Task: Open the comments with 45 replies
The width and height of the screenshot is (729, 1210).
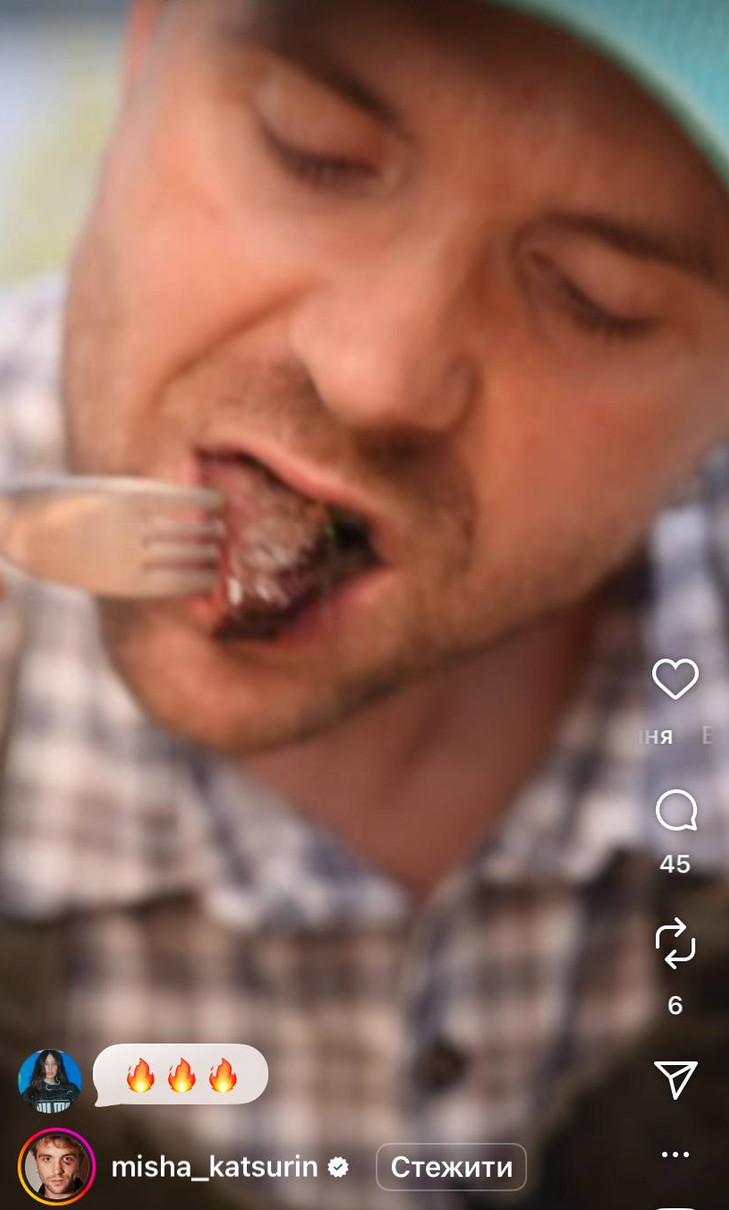Action: (x=675, y=811)
